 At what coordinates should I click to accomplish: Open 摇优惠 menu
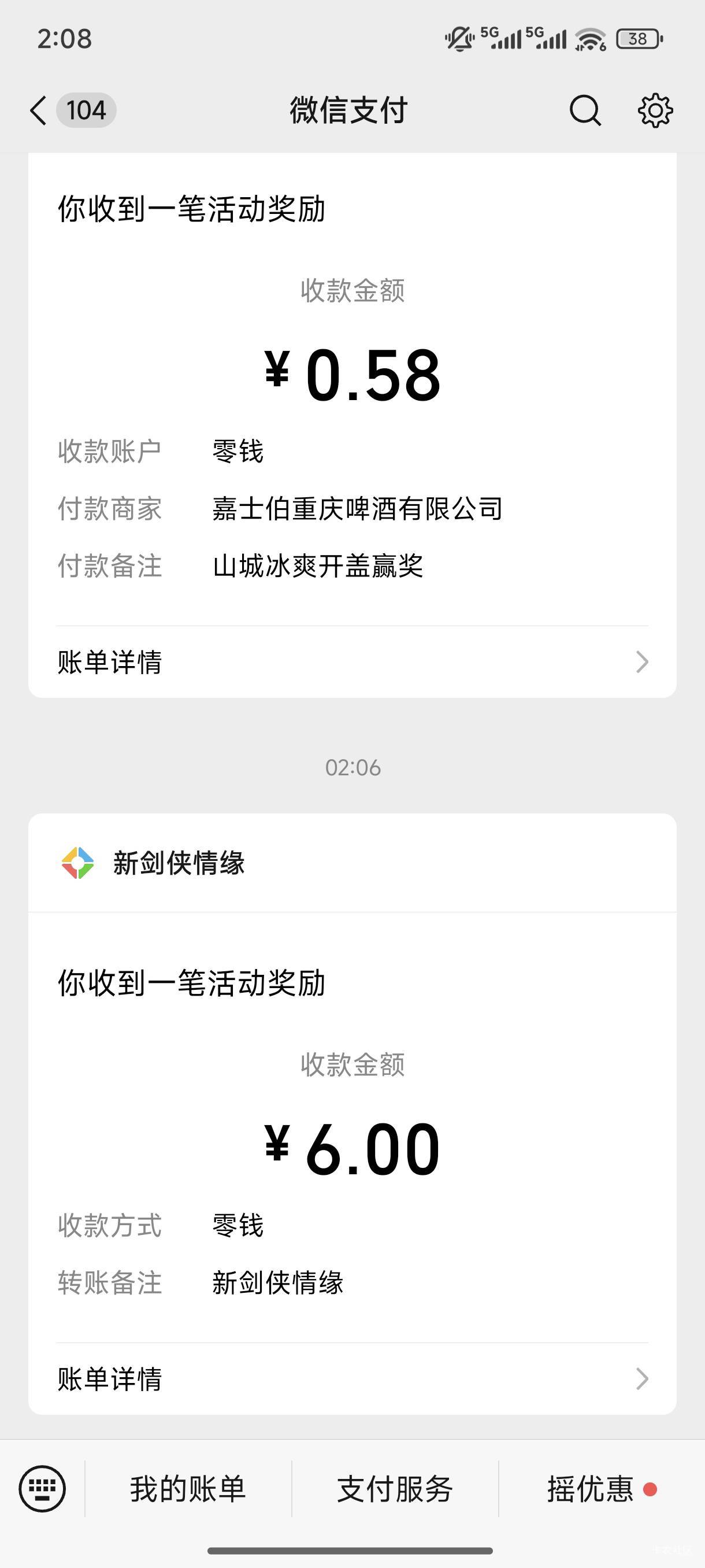[602, 1489]
